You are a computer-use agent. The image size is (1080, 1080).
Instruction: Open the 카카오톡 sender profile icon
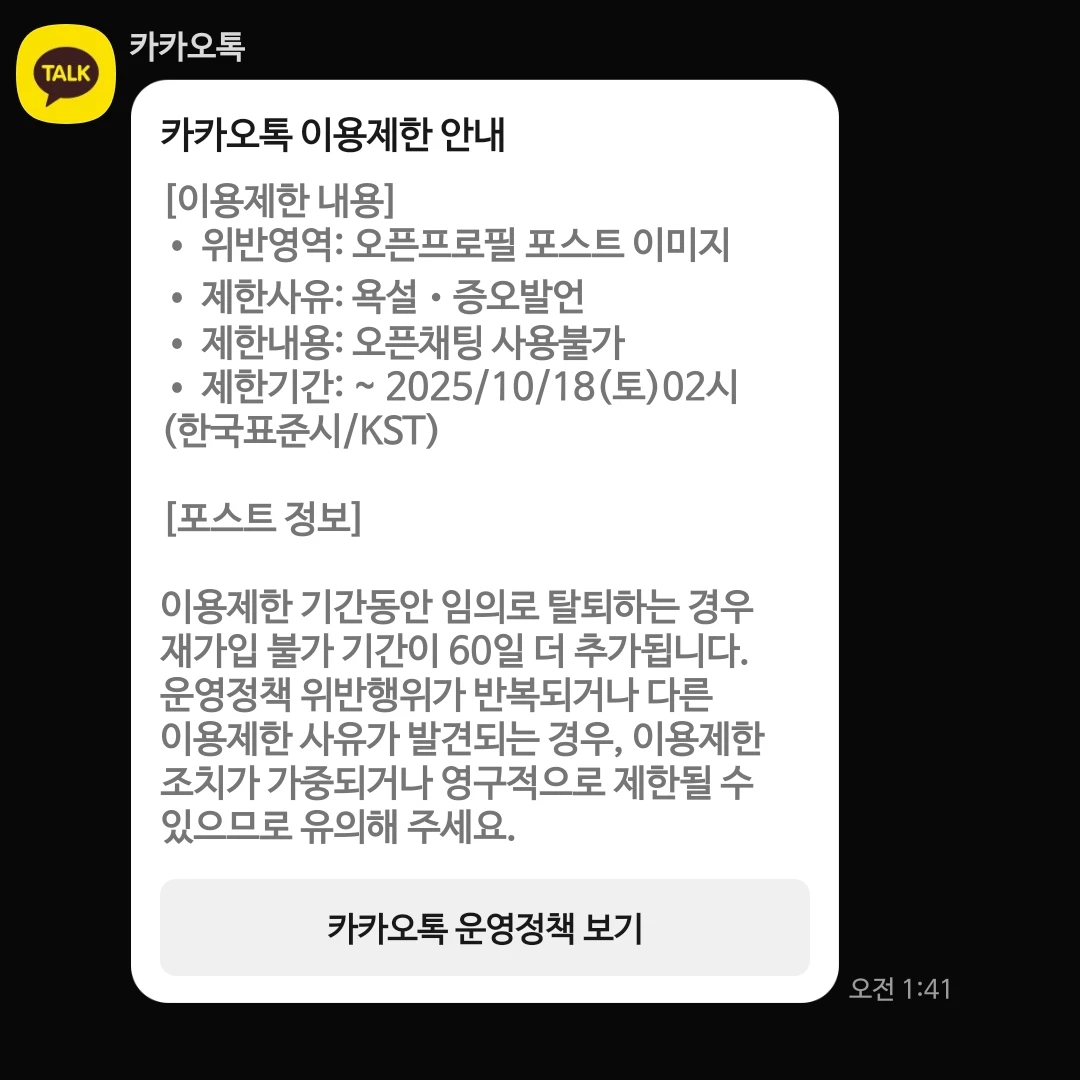67,74
